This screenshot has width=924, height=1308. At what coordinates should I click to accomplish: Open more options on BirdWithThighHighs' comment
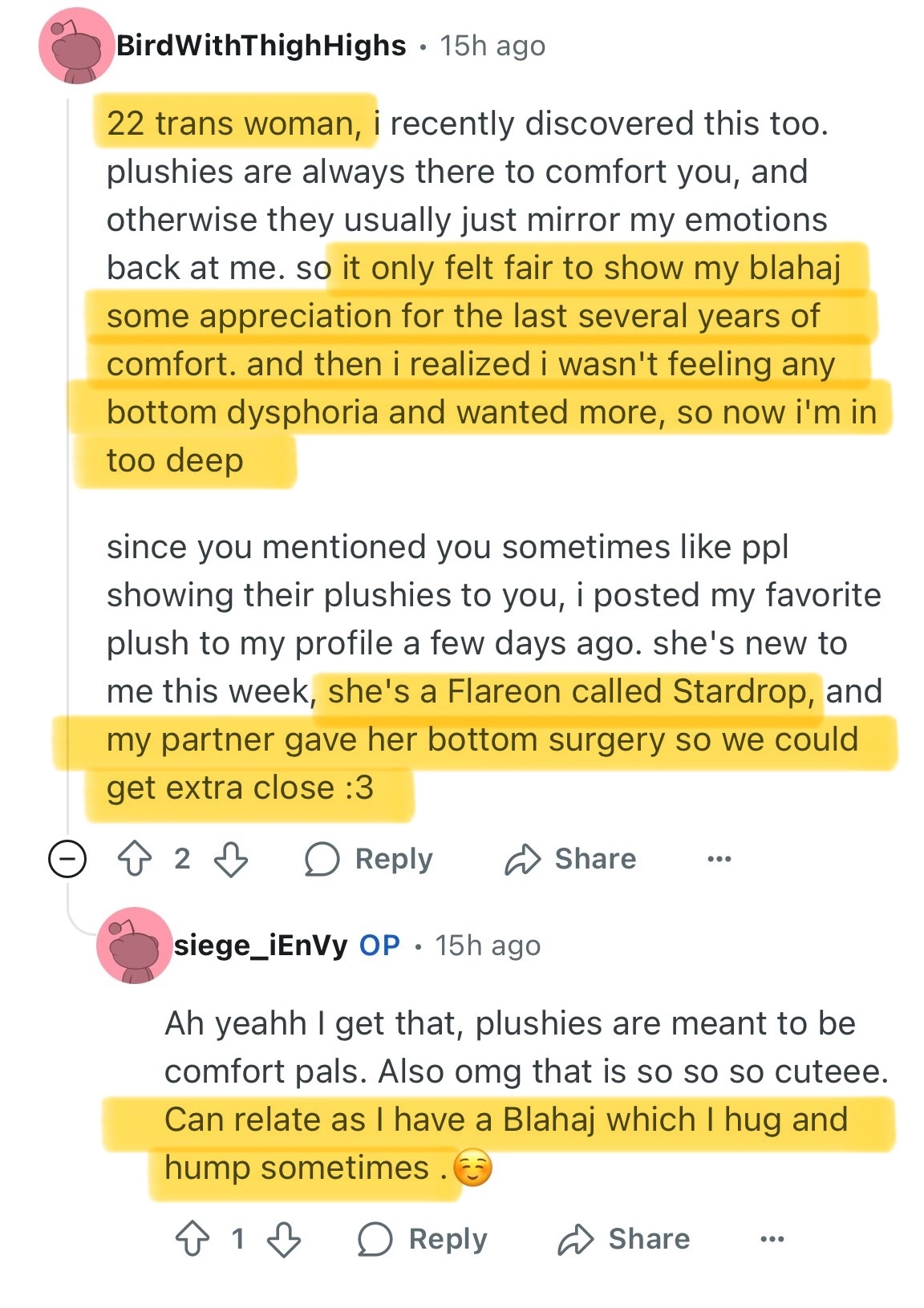719,859
